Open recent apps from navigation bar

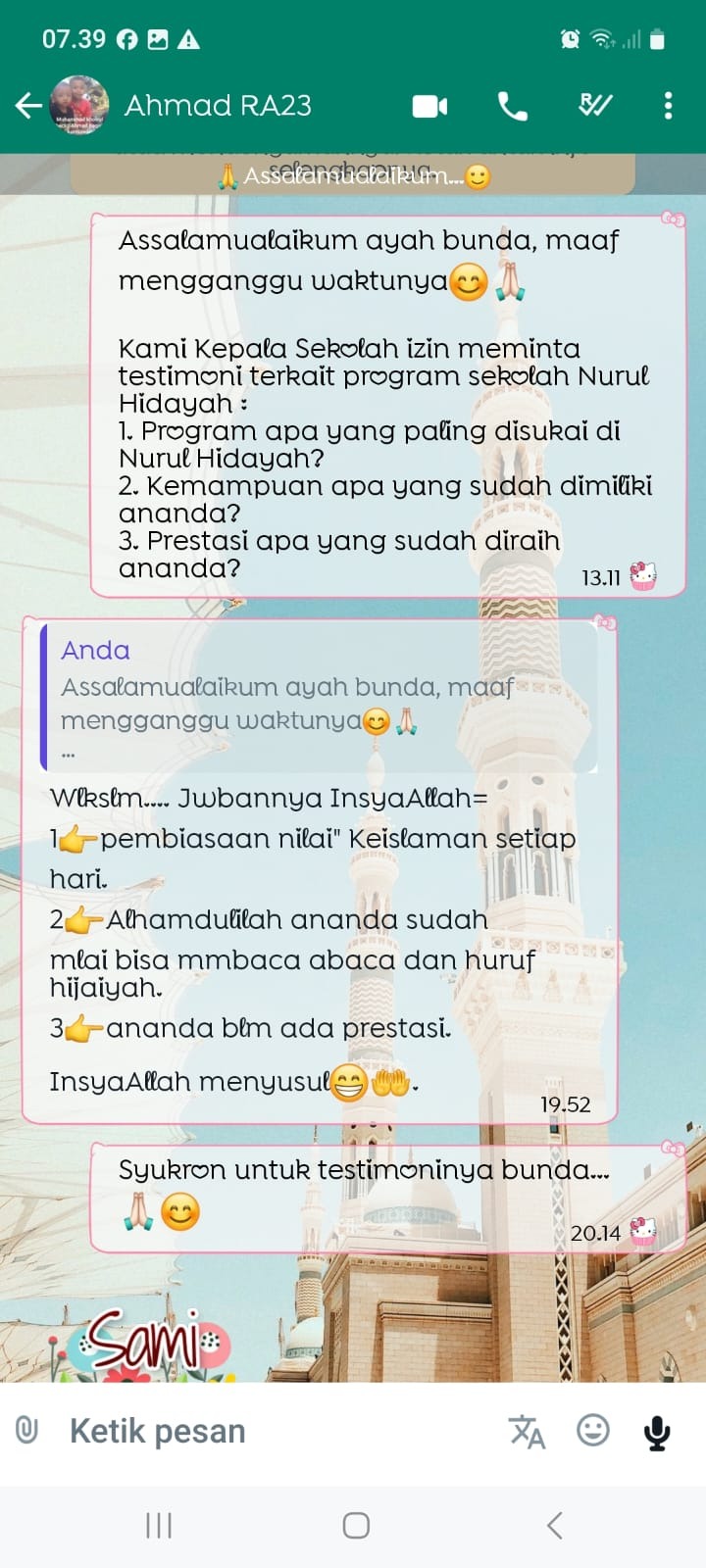(x=159, y=1525)
